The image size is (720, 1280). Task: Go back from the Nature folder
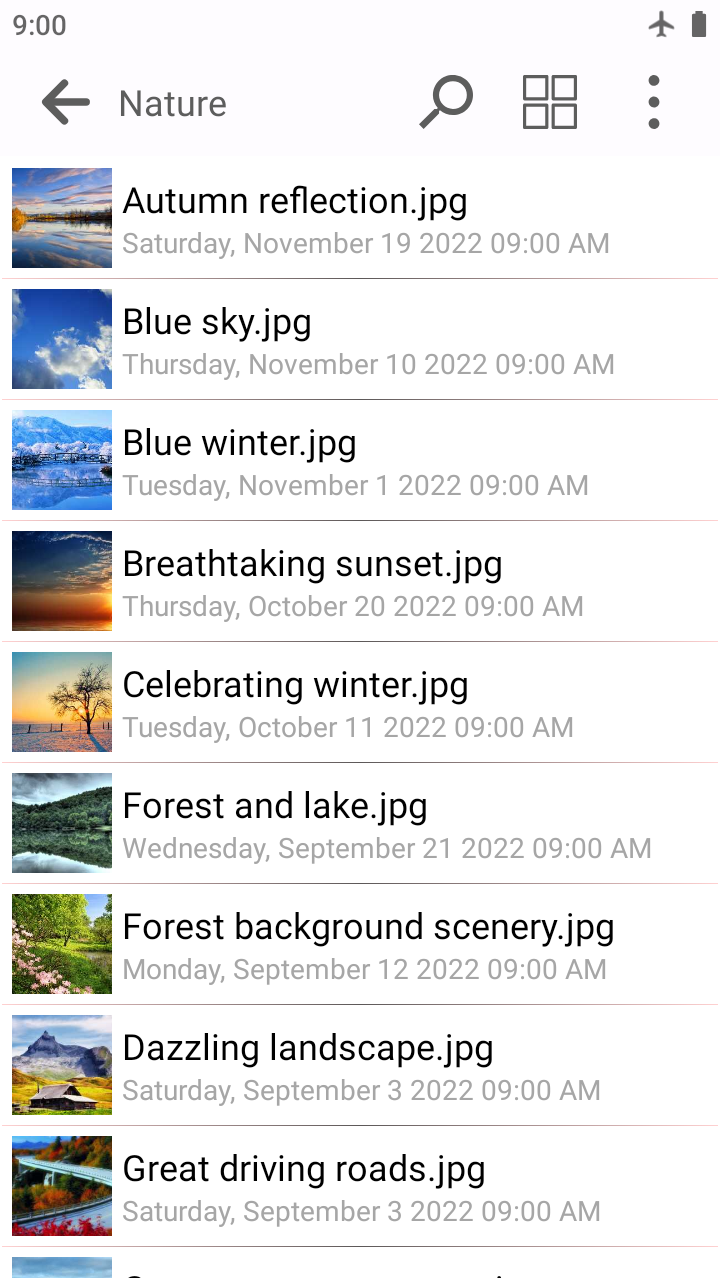tap(65, 103)
